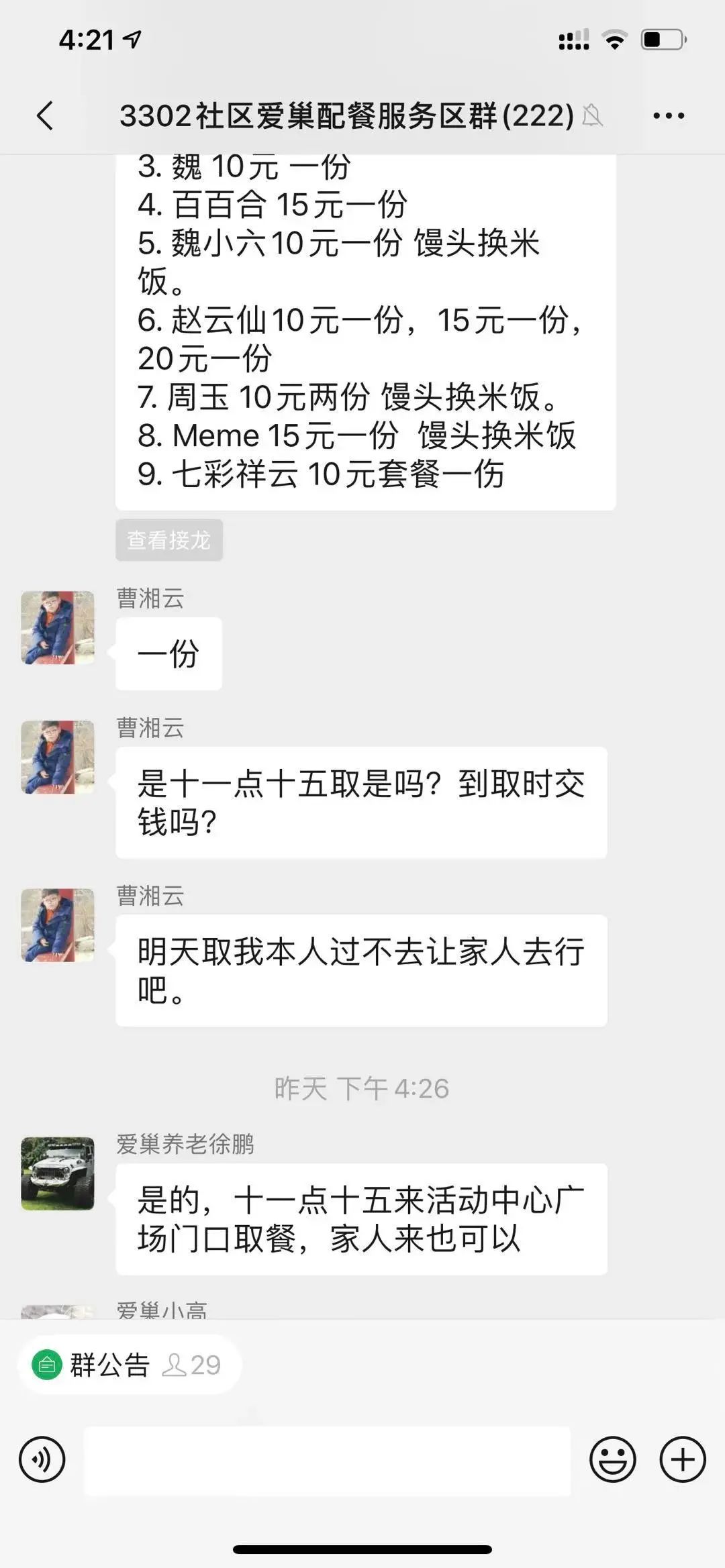Open the plus attachments menu
The height and width of the screenshot is (1568, 725).
pyautogui.click(x=683, y=1459)
